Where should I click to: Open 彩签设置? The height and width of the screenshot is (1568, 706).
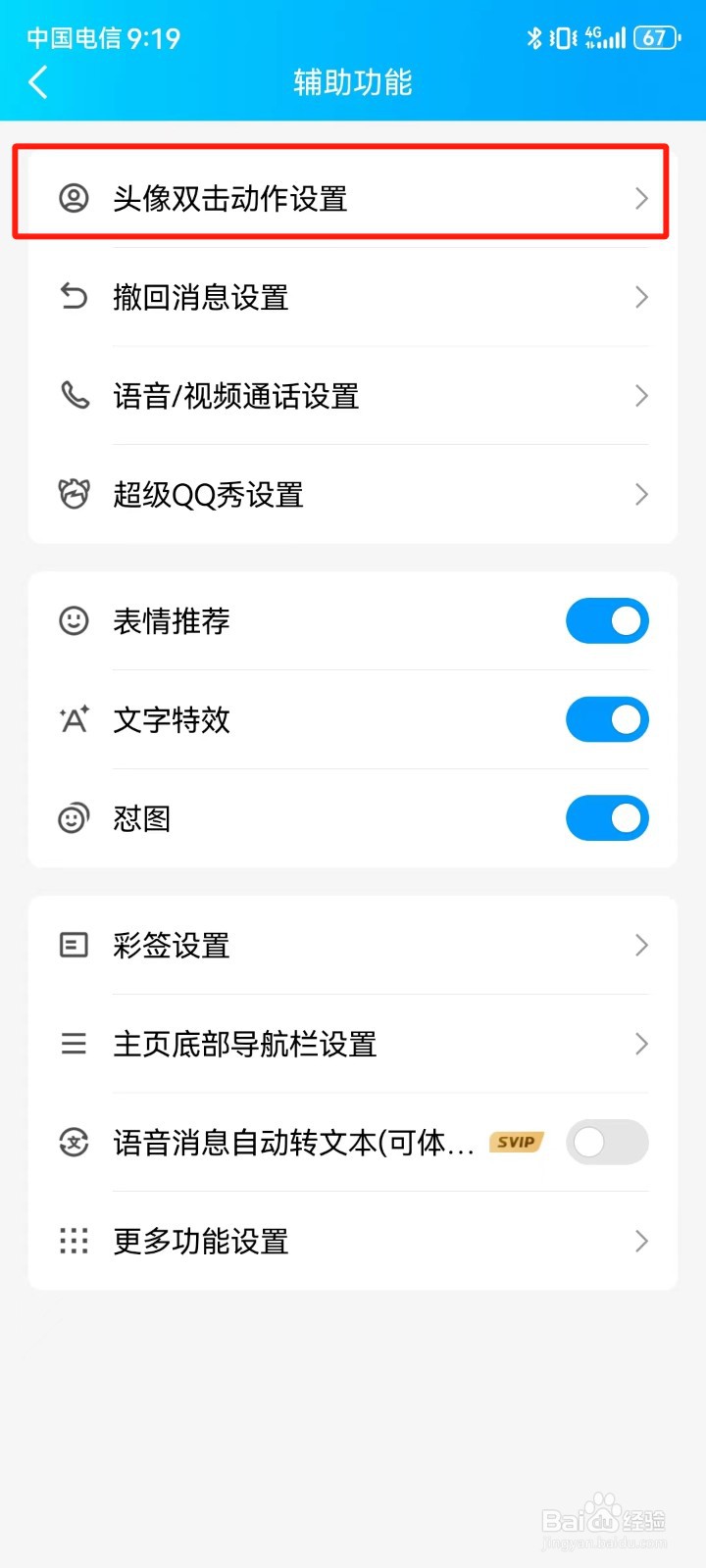click(x=353, y=946)
